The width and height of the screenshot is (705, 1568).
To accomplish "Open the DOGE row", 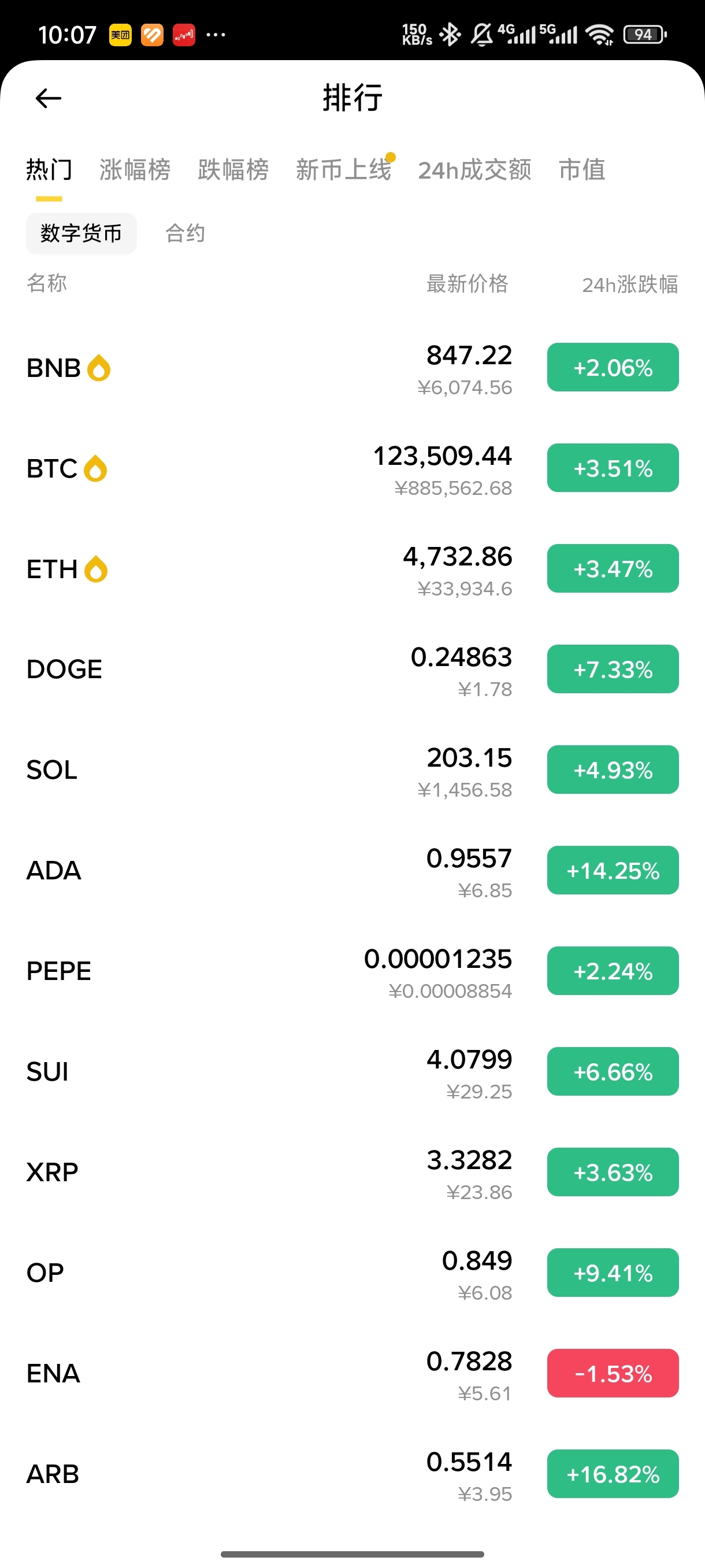I will (353, 669).
